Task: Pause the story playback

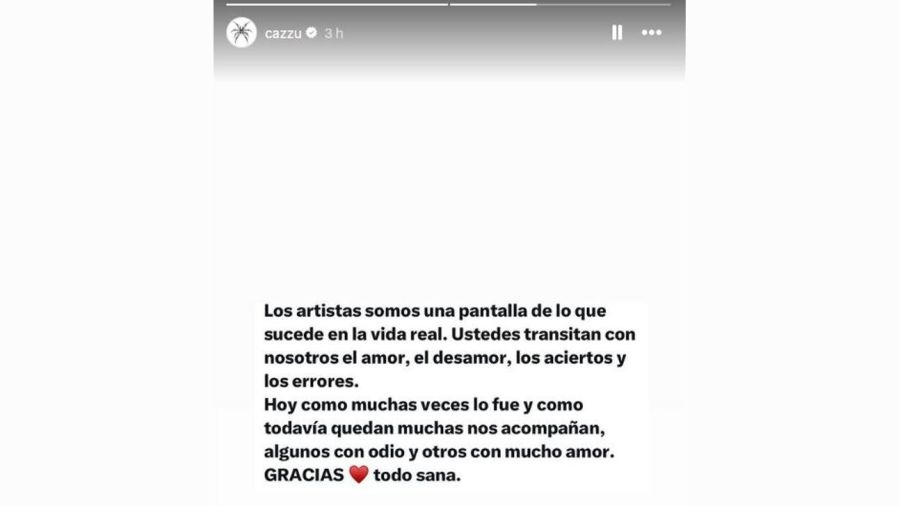Action: (617, 33)
